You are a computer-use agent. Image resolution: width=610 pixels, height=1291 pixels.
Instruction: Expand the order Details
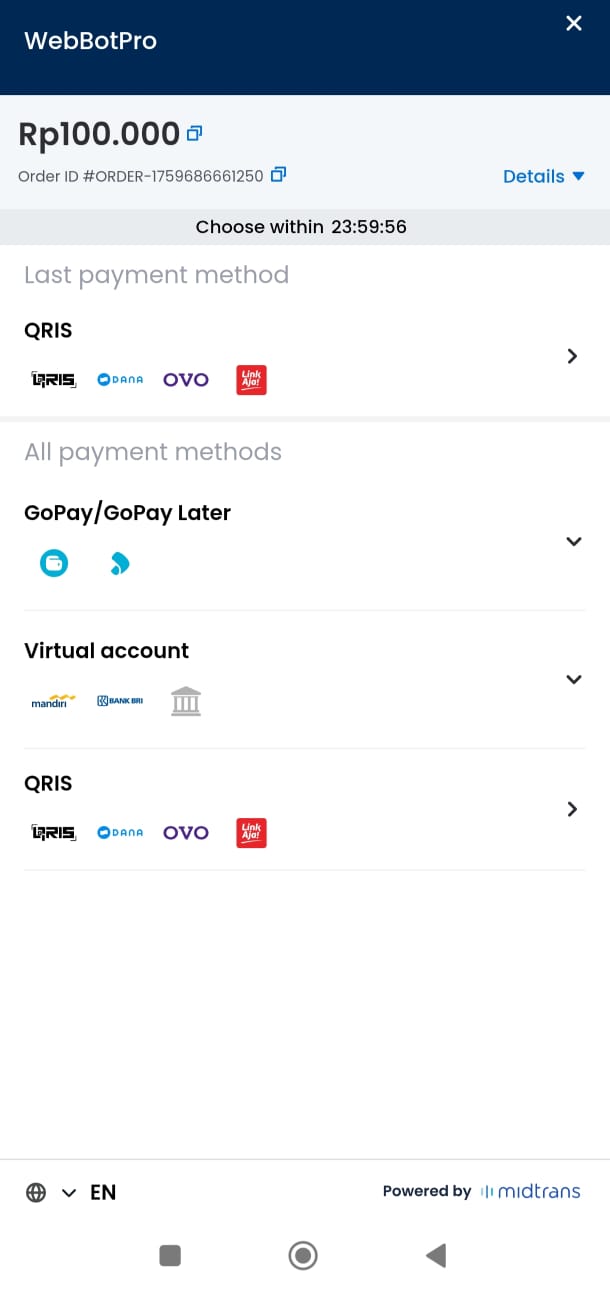point(543,176)
